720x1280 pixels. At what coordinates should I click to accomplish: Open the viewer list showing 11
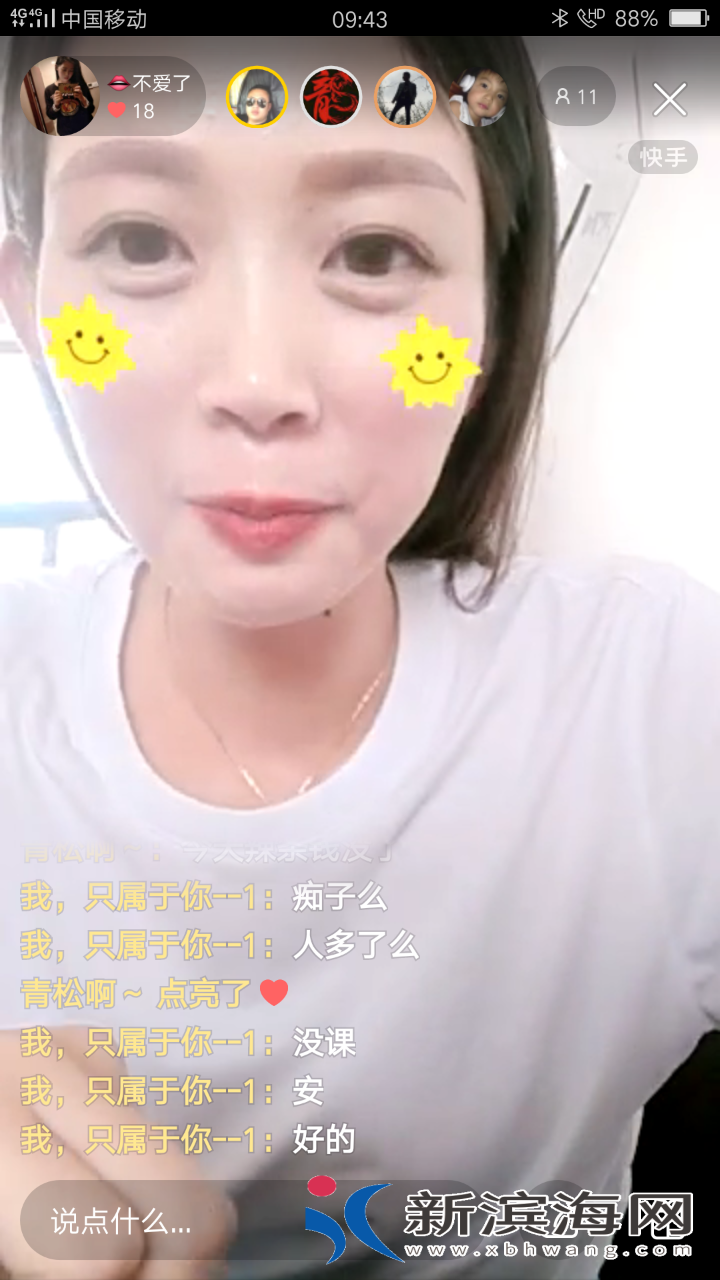[576, 97]
